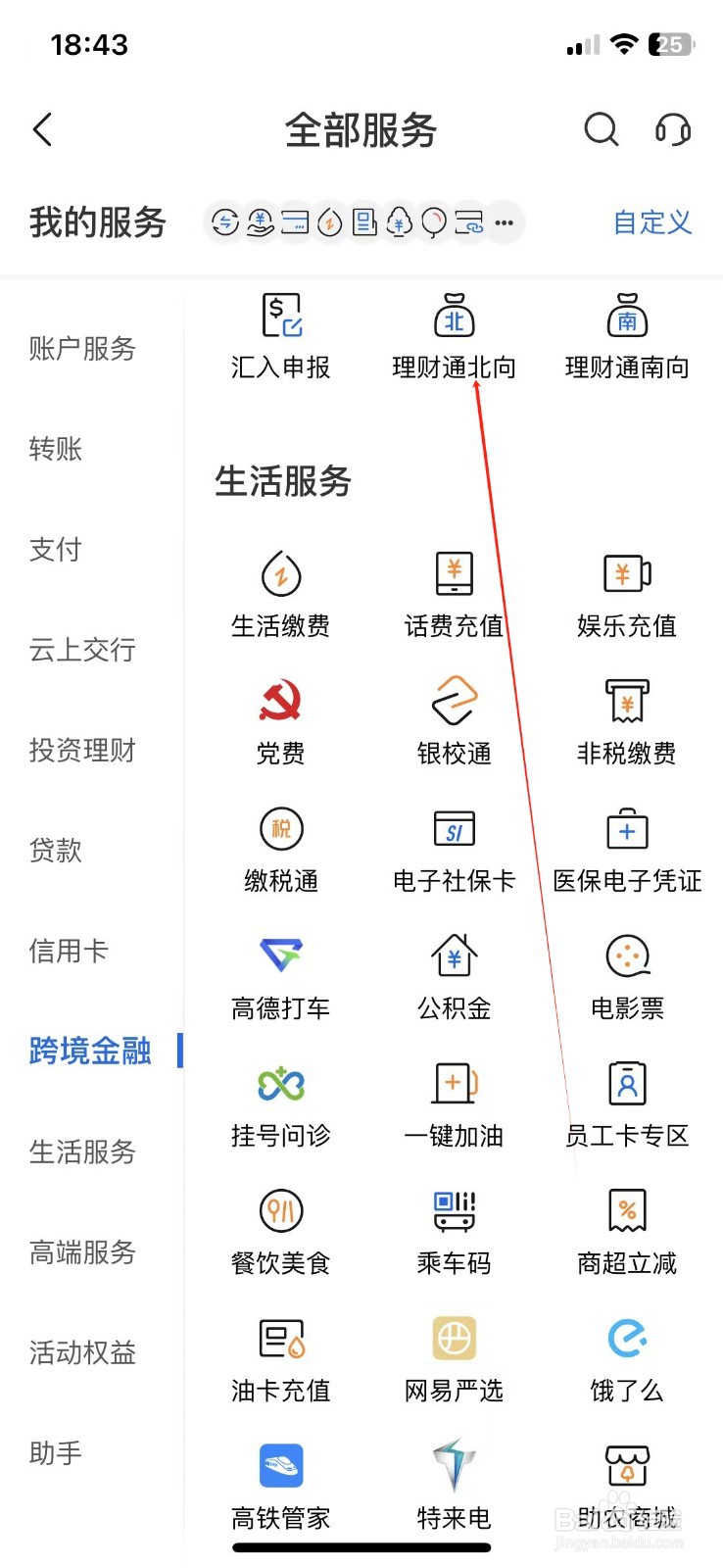Image resolution: width=723 pixels, height=1568 pixels.
Task: Expand more services with the ellipsis in 我的服务
Action: (x=505, y=222)
